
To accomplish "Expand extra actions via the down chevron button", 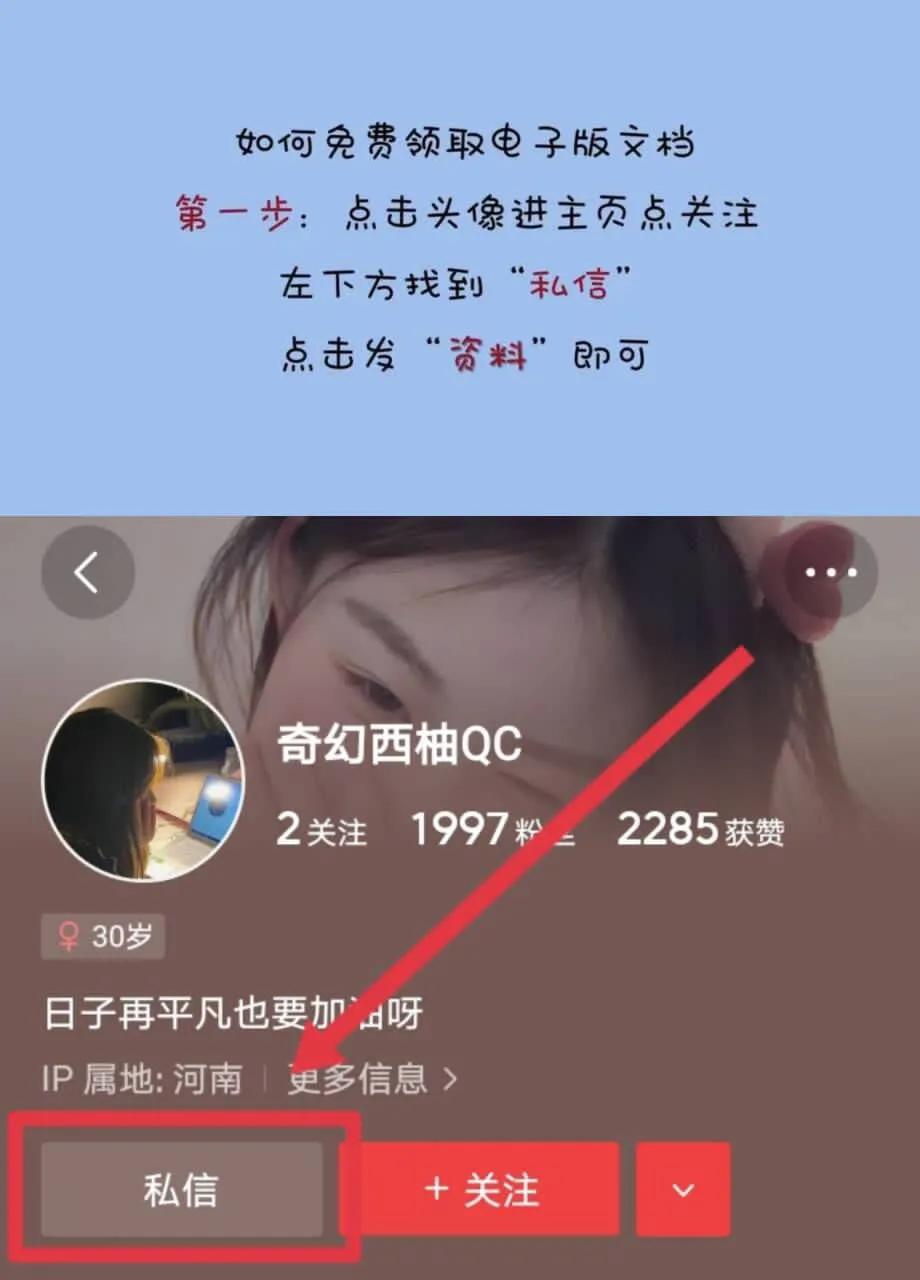I will point(683,1190).
